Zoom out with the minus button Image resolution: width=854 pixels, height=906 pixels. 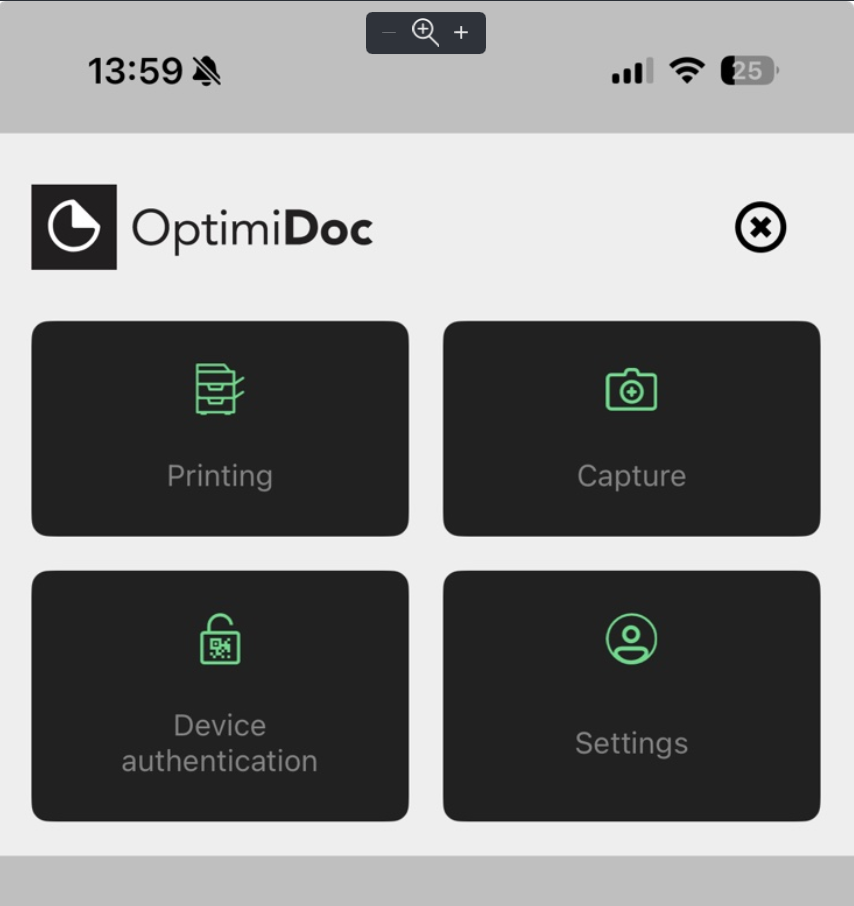[389, 33]
